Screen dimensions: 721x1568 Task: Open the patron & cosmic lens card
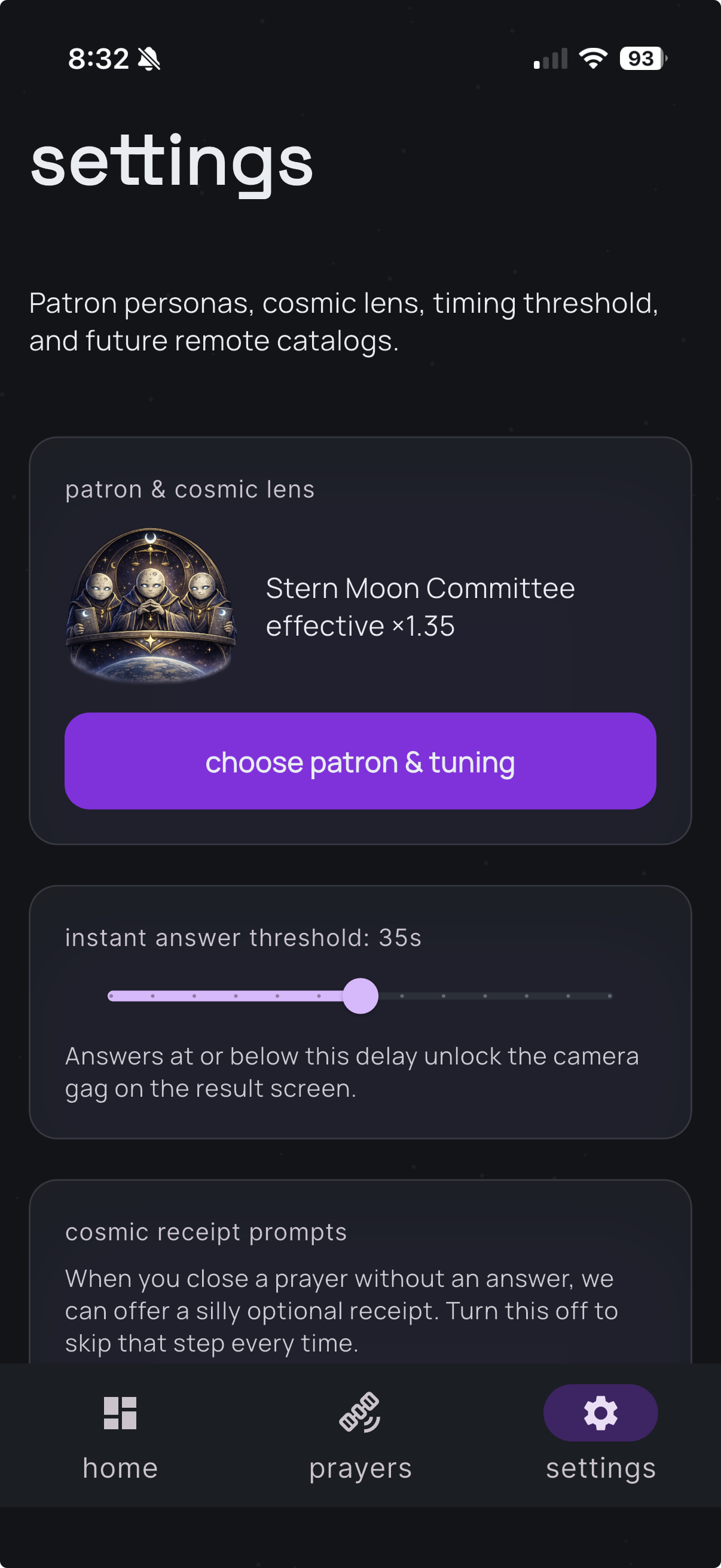coord(190,489)
